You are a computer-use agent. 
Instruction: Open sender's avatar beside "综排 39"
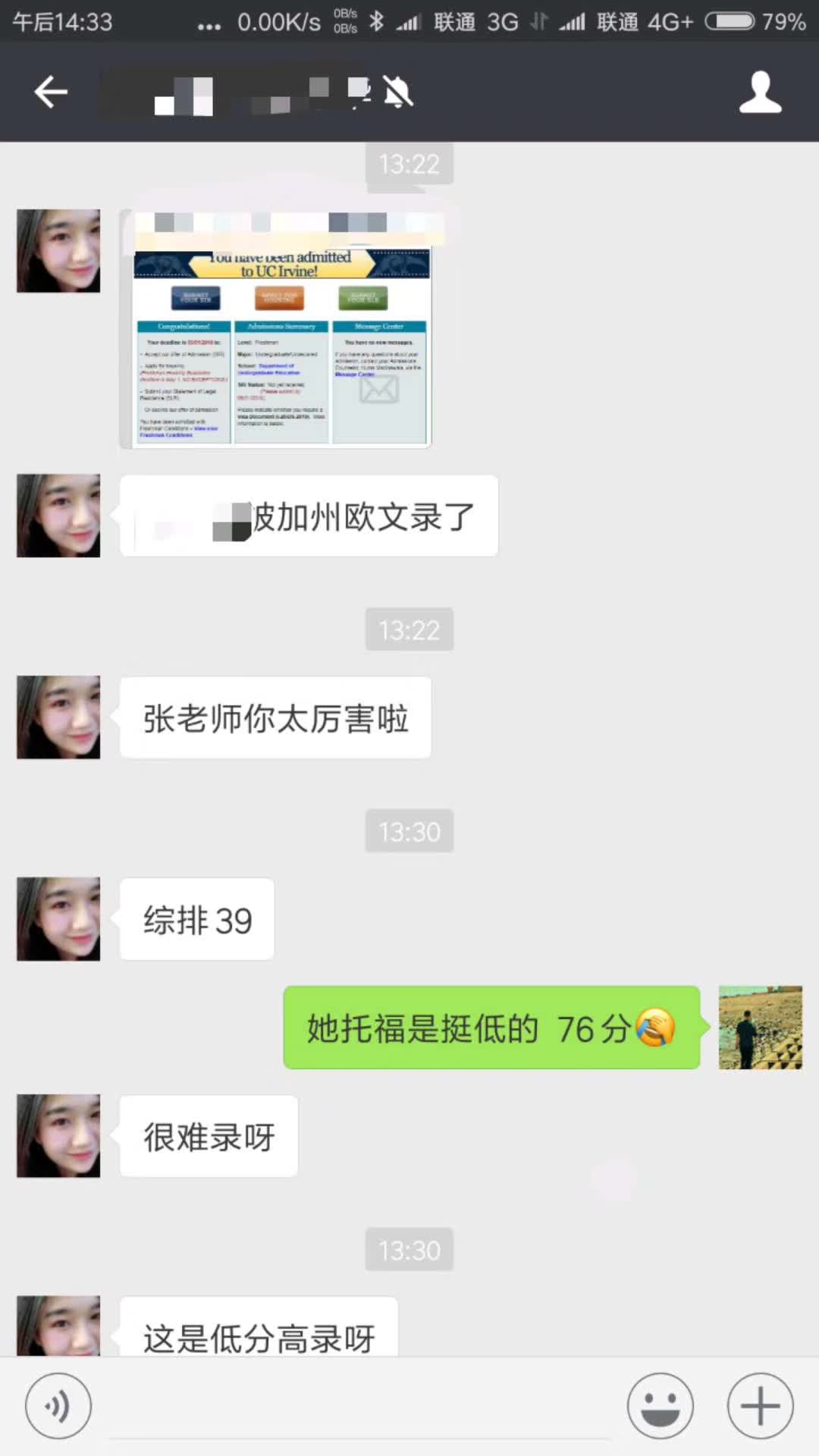click(x=58, y=919)
